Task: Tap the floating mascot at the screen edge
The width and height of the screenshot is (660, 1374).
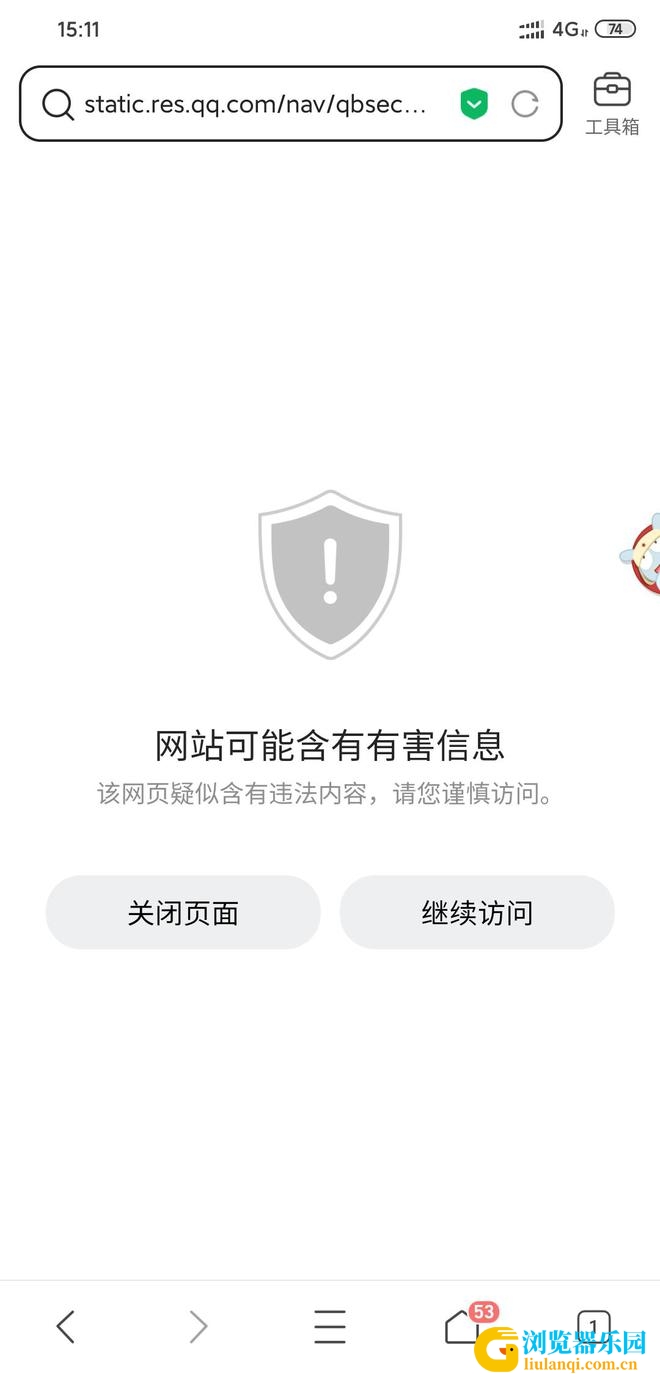Action: tap(642, 555)
